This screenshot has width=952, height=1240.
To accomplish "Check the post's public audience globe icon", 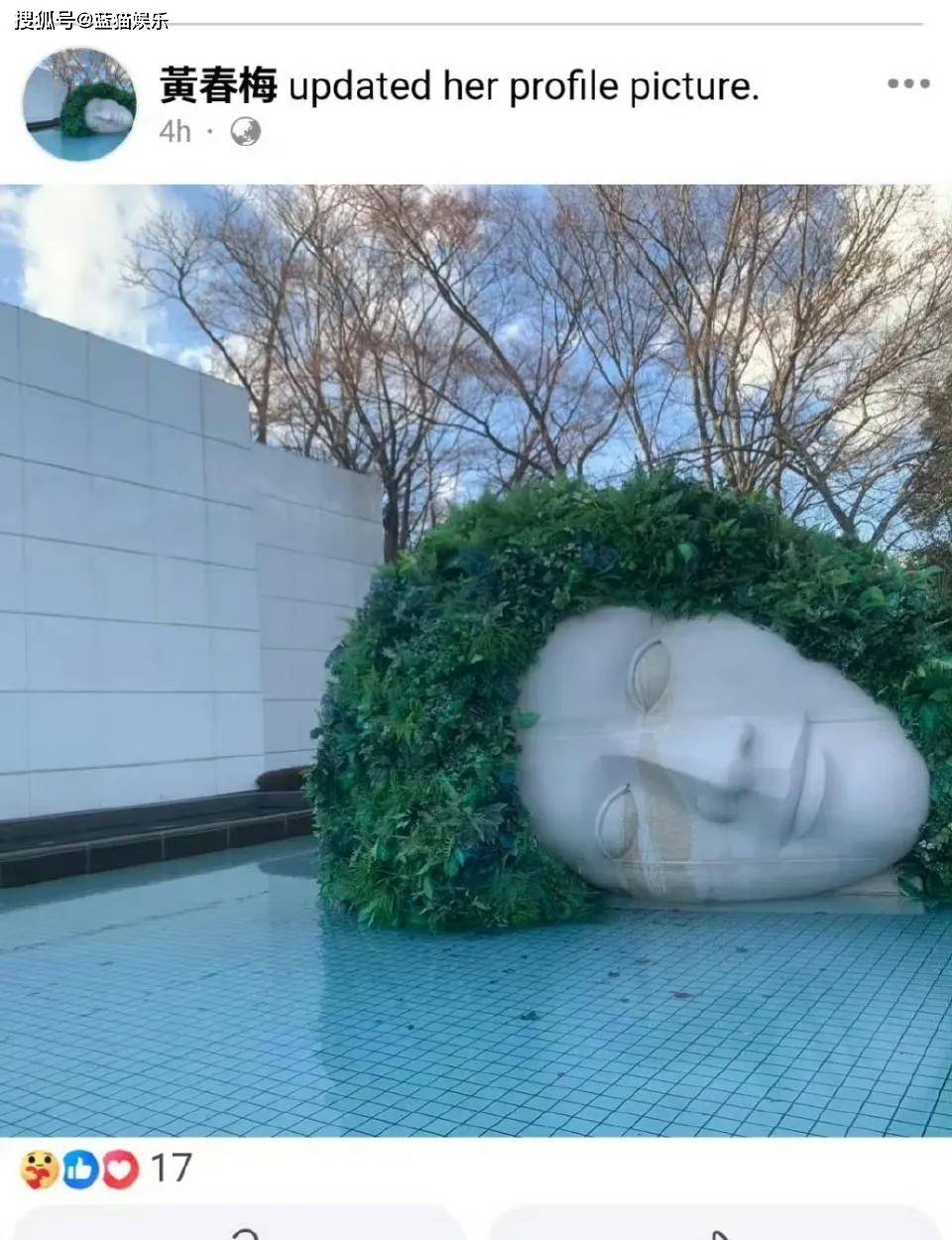I will (245, 131).
